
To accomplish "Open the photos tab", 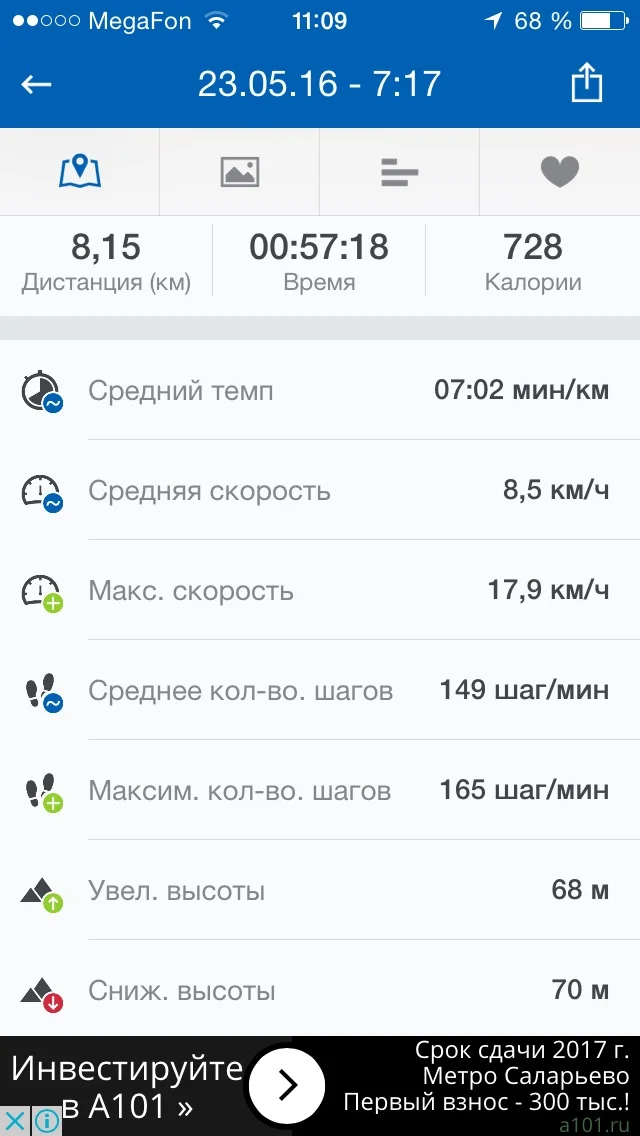I will [x=240, y=172].
